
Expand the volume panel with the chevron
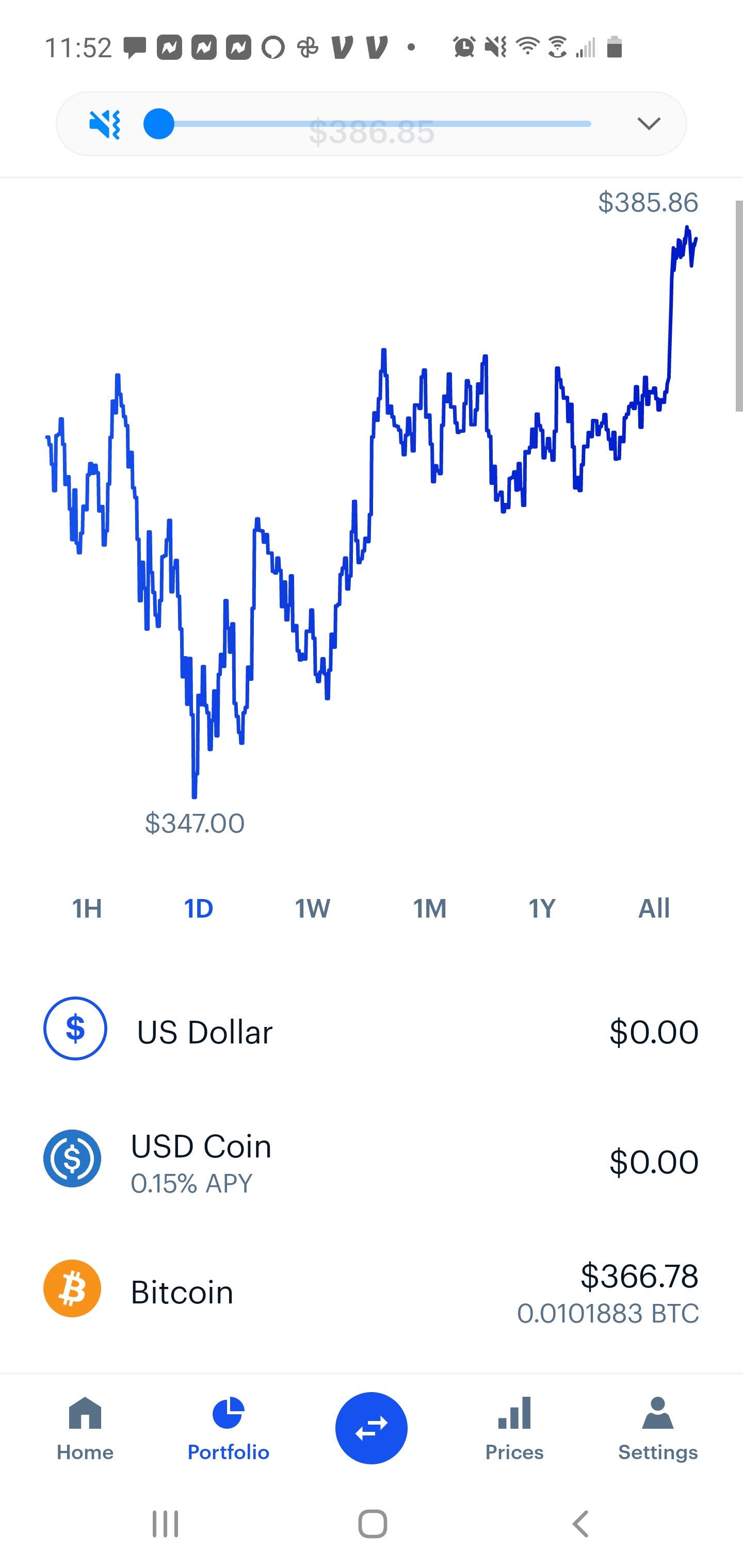[x=649, y=124]
